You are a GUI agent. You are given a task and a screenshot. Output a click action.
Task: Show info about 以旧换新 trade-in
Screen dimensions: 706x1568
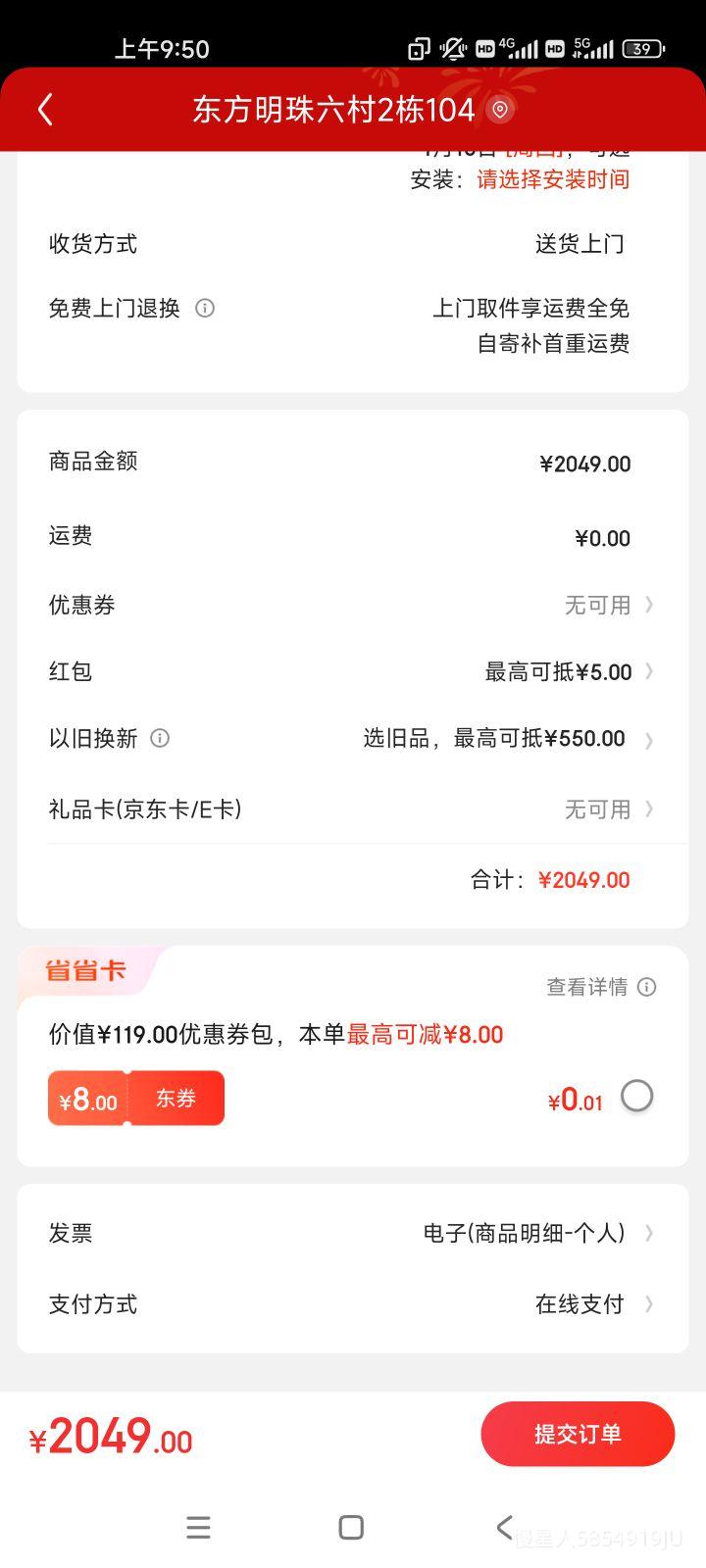pos(160,738)
